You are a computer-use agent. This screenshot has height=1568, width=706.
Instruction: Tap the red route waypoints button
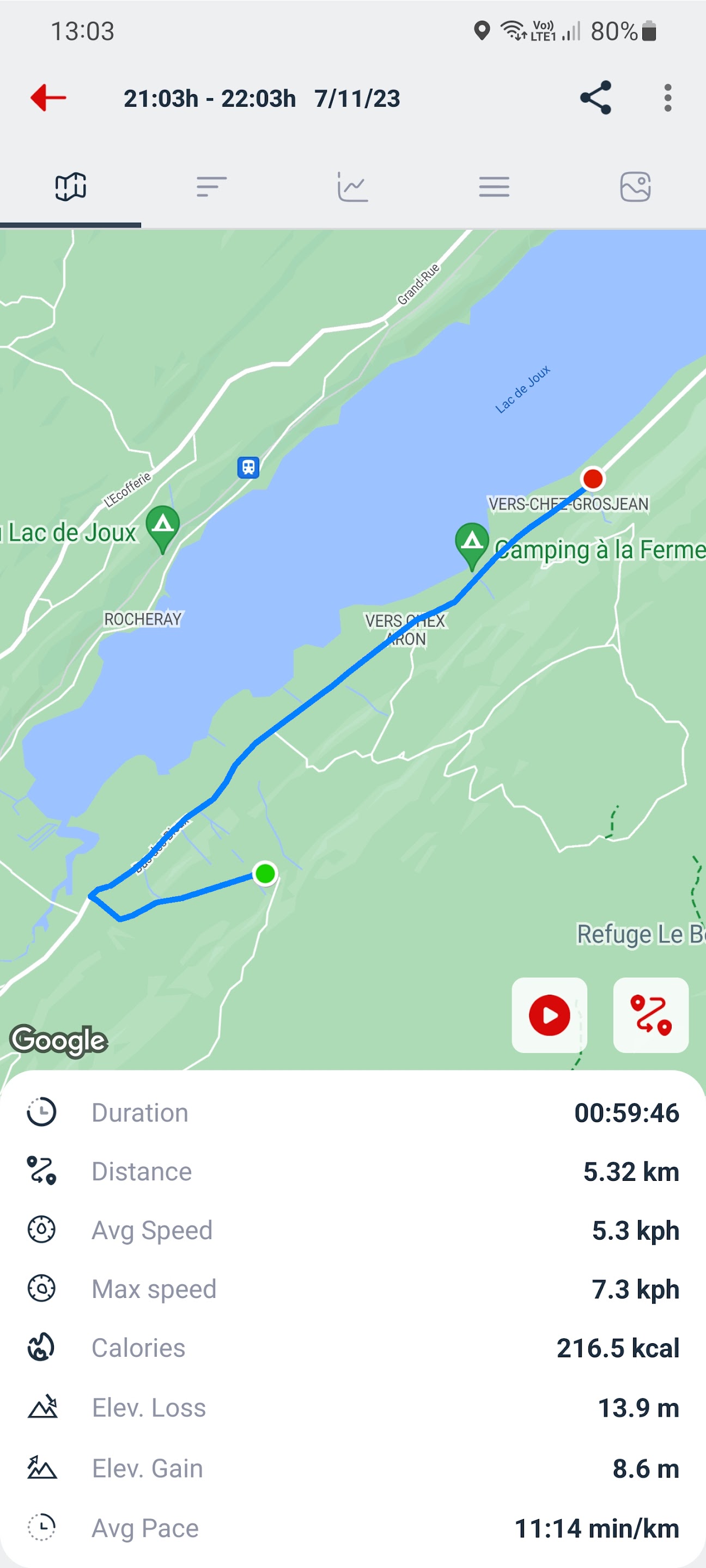point(650,1015)
